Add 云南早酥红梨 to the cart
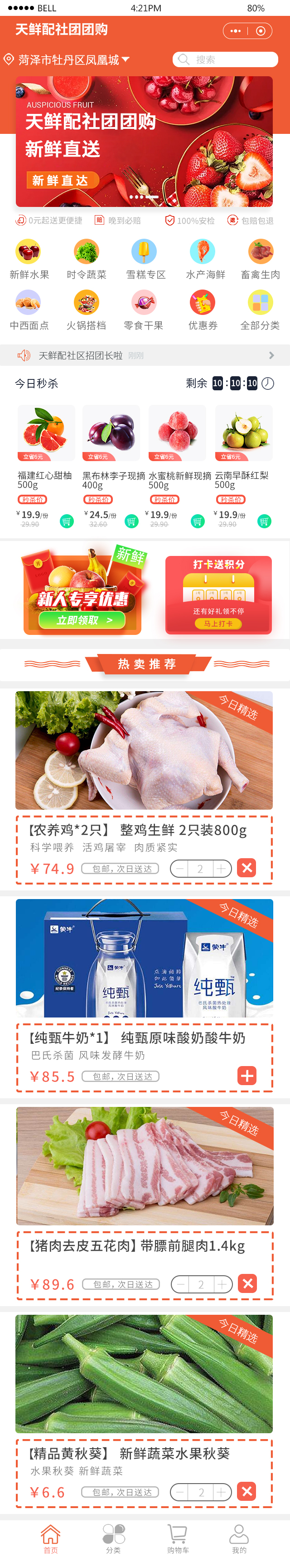 tap(264, 521)
